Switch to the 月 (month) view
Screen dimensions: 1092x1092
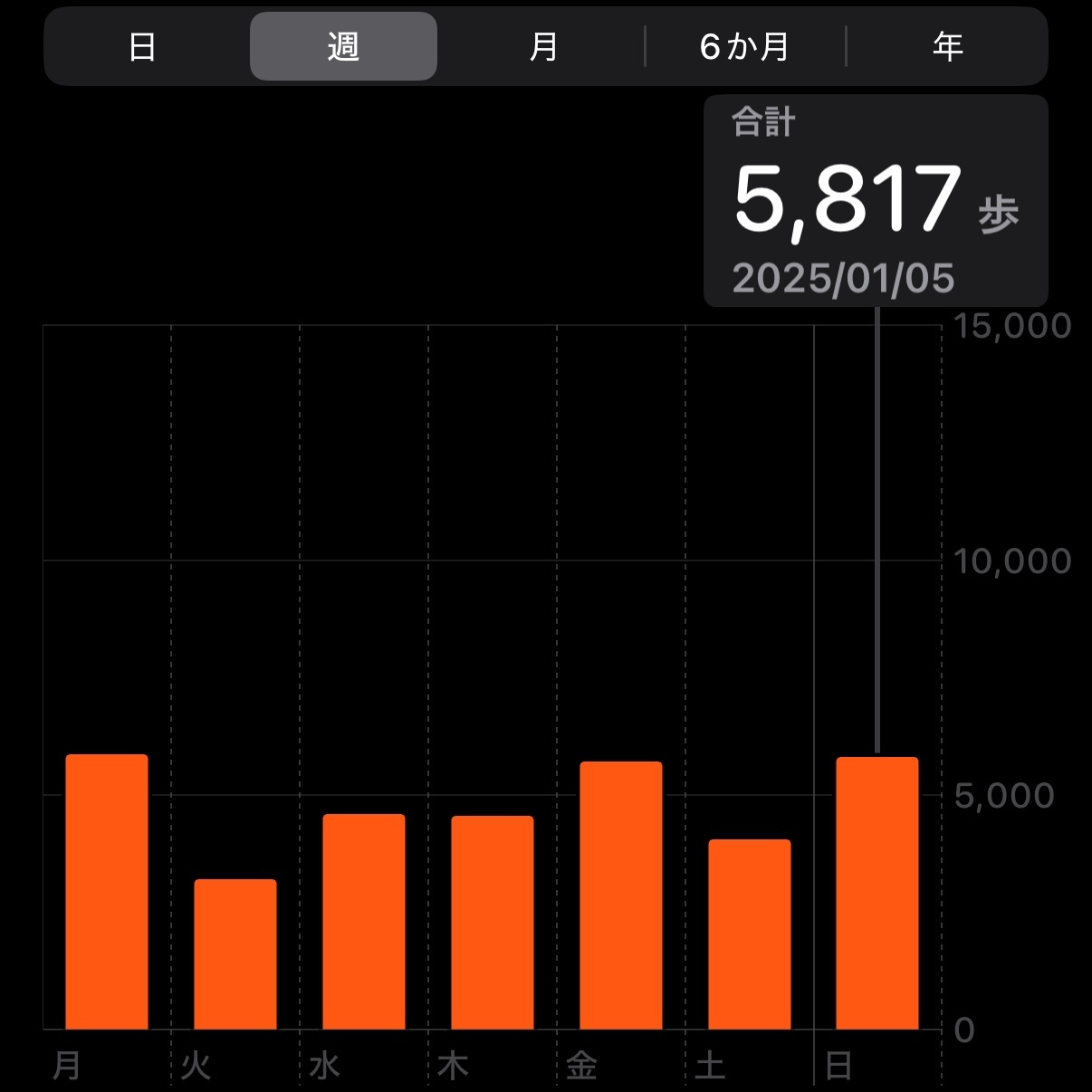pyautogui.click(x=543, y=47)
